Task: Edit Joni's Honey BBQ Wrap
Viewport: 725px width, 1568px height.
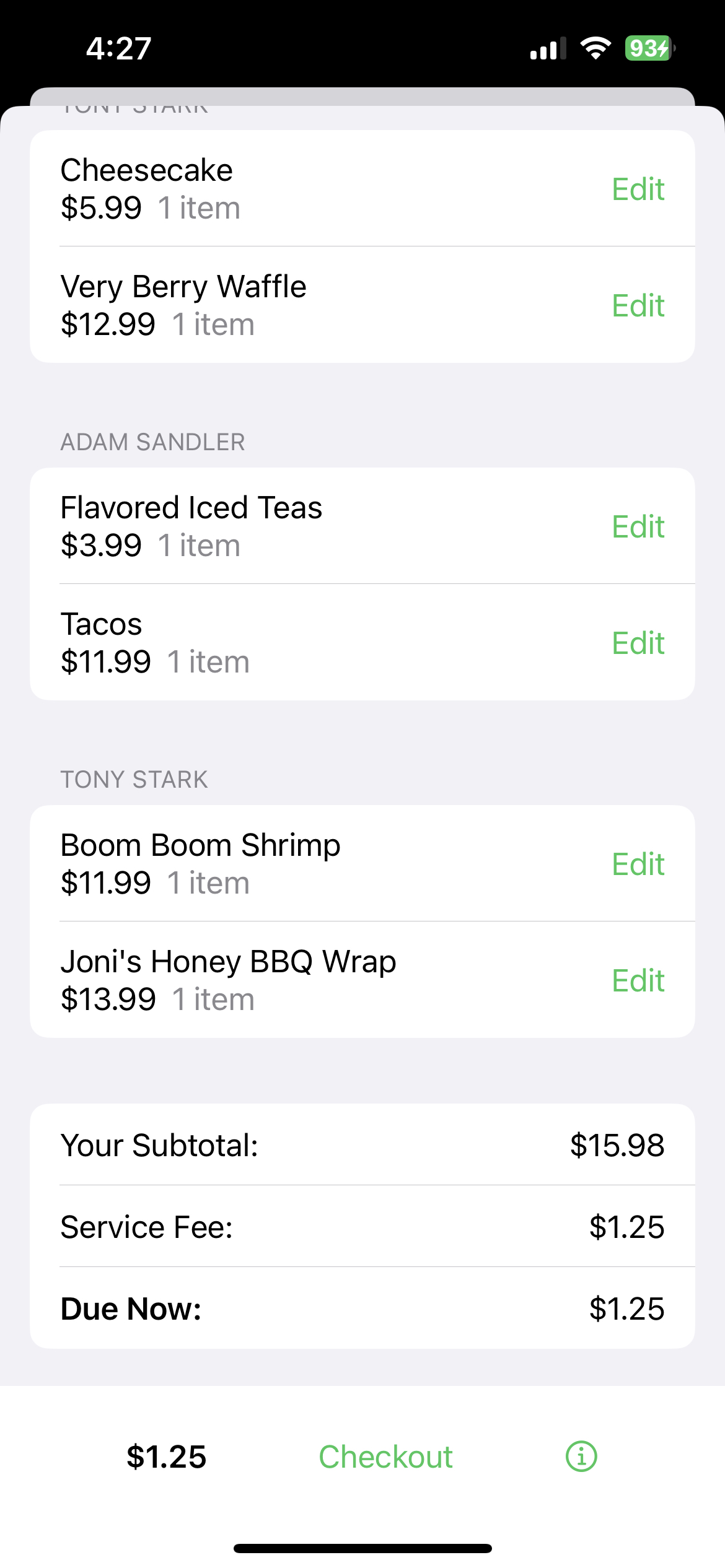Action: coord(638,980)
